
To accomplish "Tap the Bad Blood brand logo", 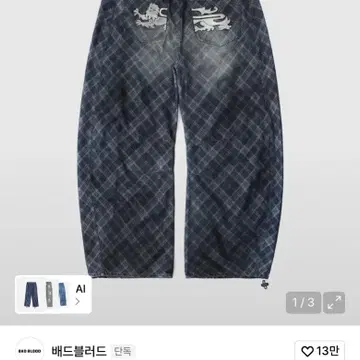I will (30, 350).
